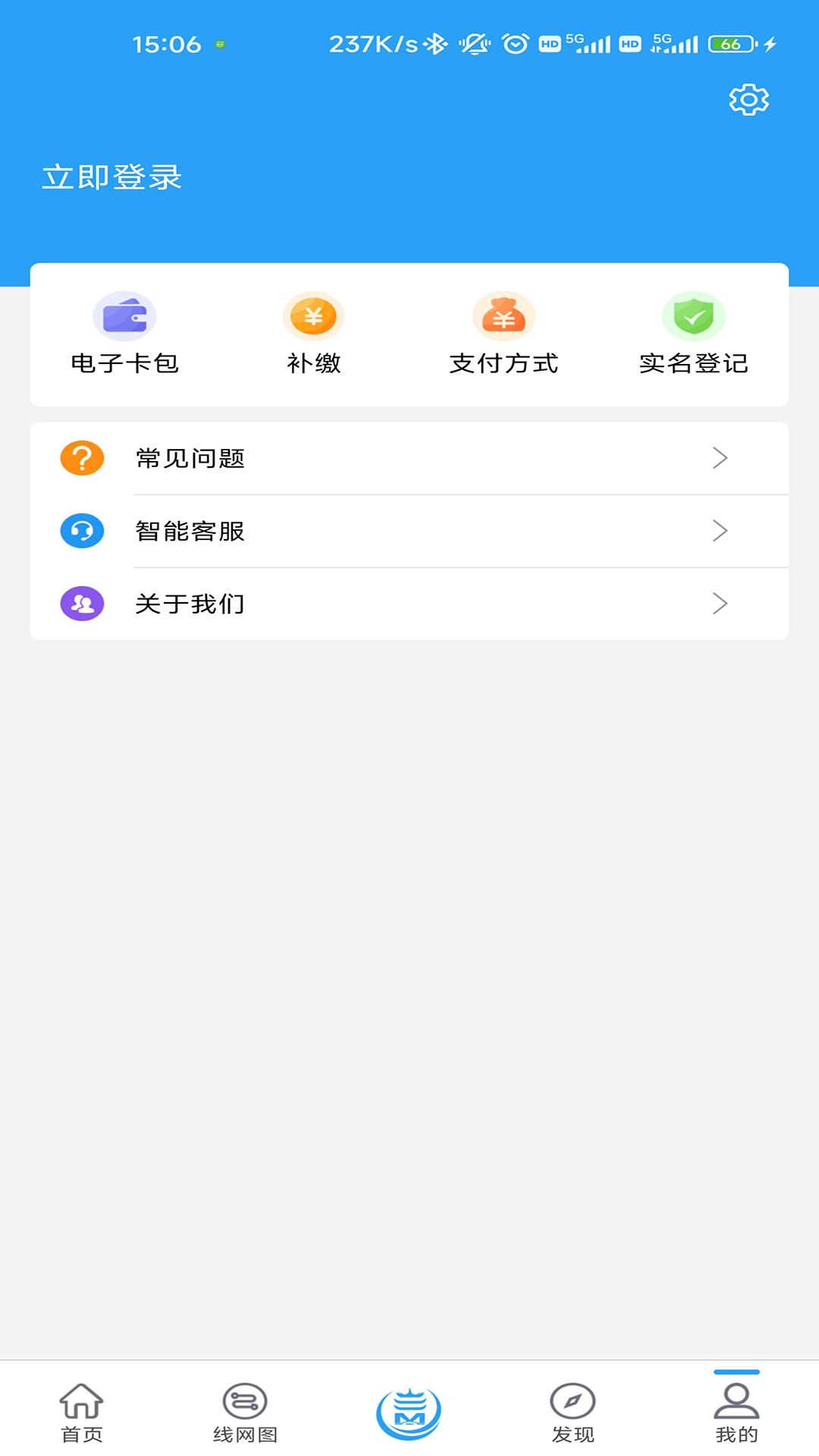This screenshot has width=819, height=1456.
Task: Click the 常见问题 question mark icon
Action: 82,457
